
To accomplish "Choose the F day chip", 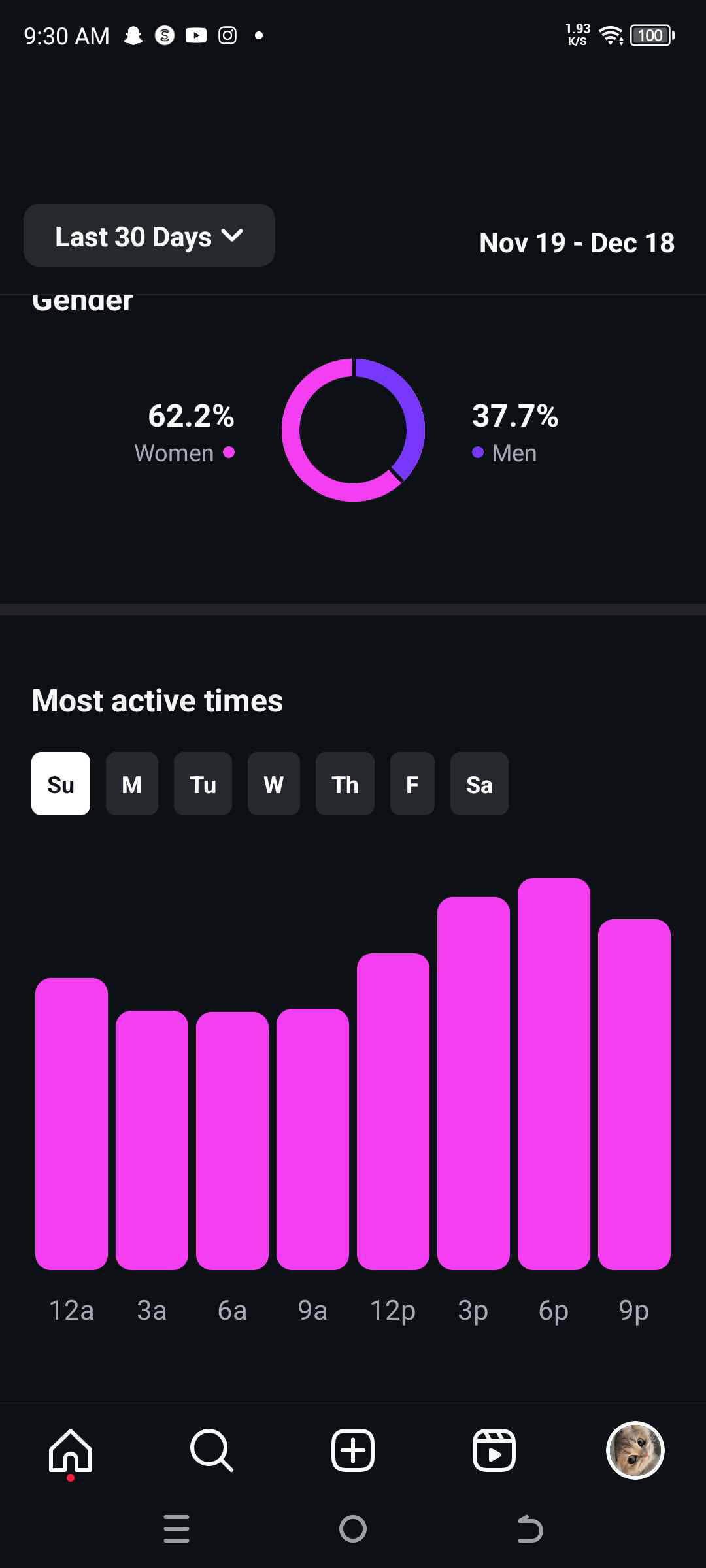I will tap(412, 783).
